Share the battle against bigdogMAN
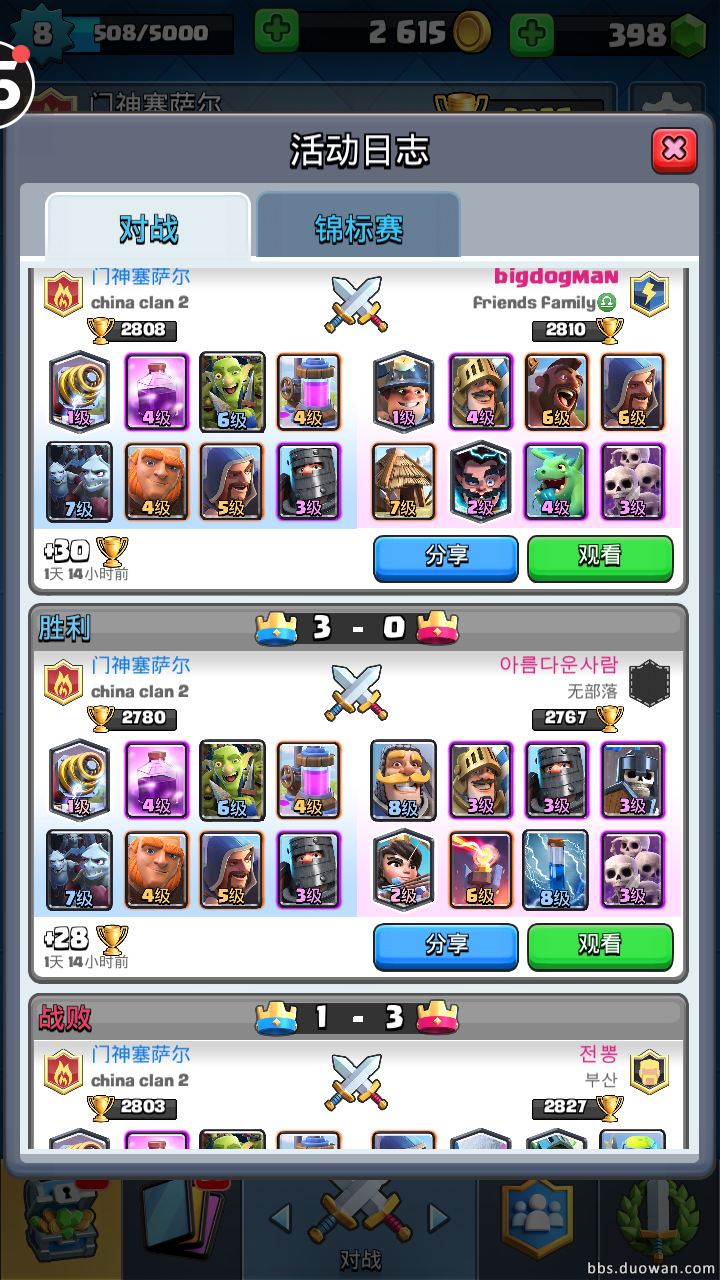The width and height of the screenshot is (720, 1280). [446, 557]
